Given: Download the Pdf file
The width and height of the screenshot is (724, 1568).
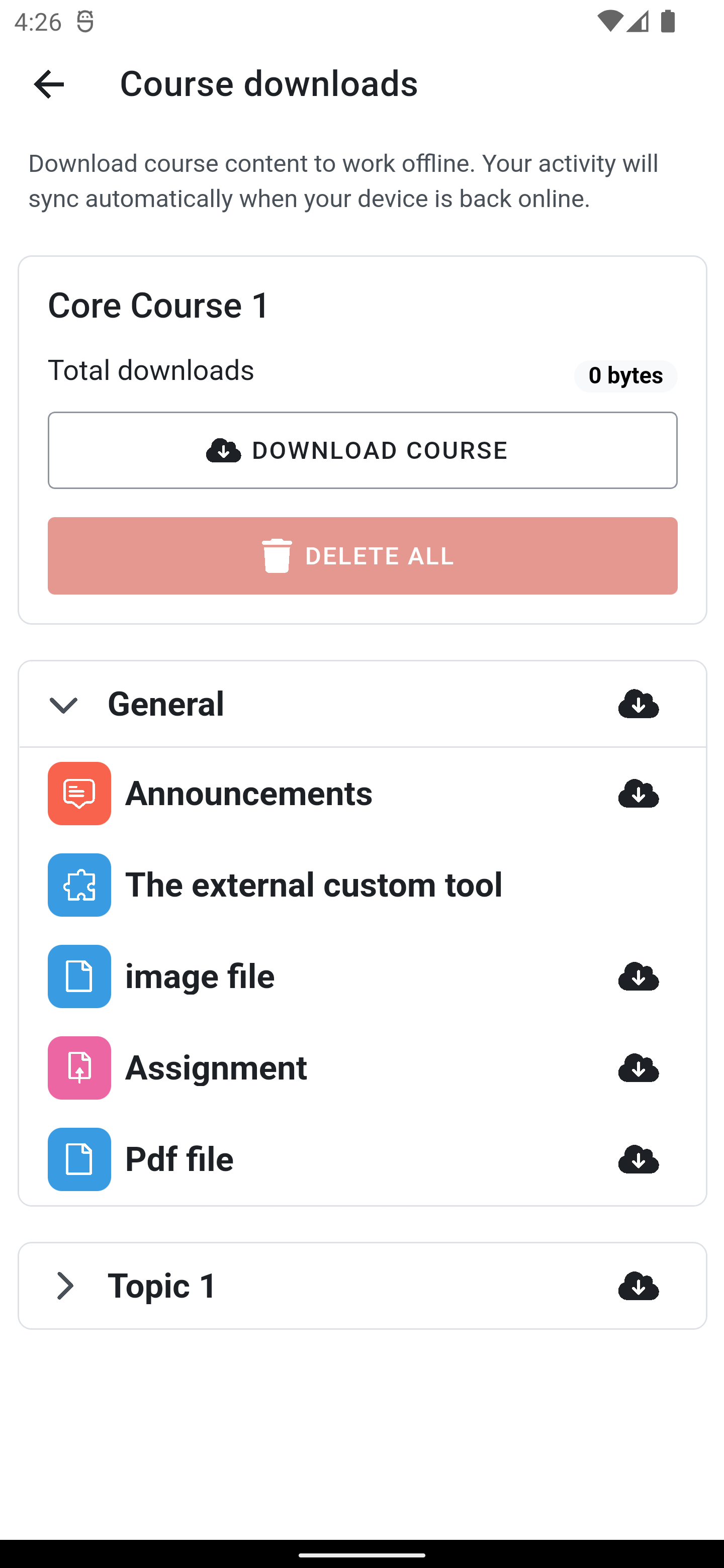Looking at the screenshot, I should coord(638,1159).
